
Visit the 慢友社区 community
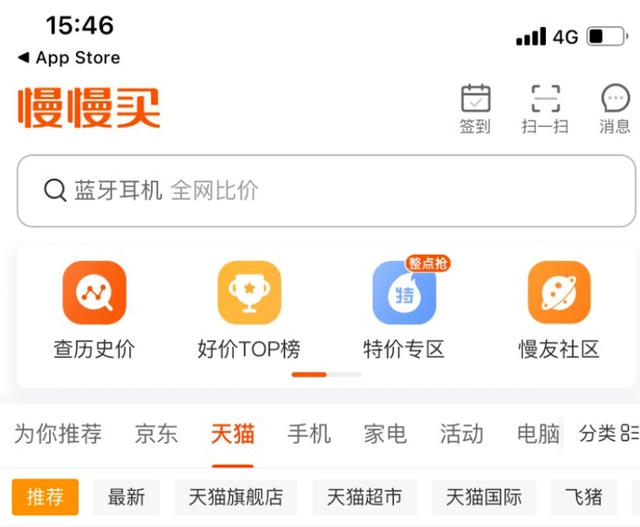point(559,310)
